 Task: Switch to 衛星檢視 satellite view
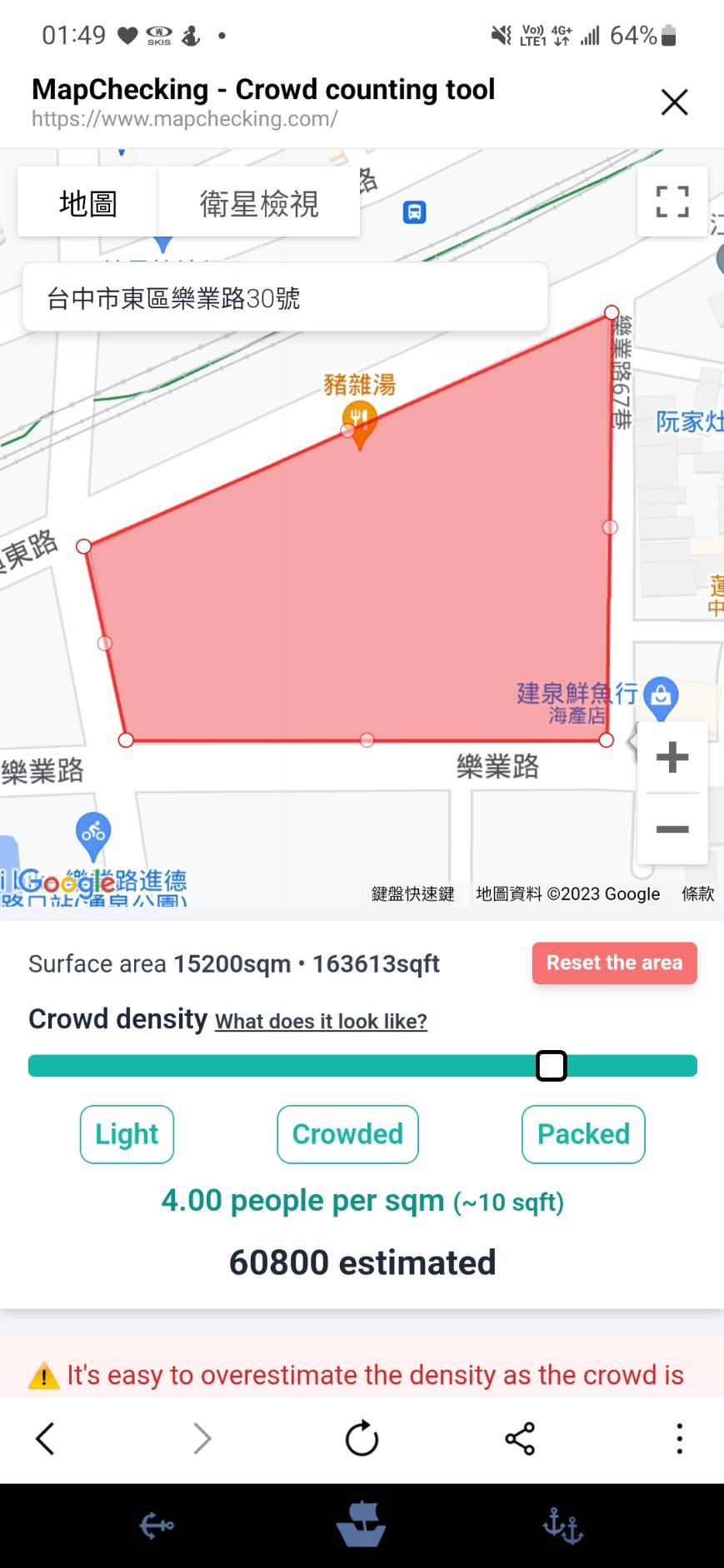[259, 203]
